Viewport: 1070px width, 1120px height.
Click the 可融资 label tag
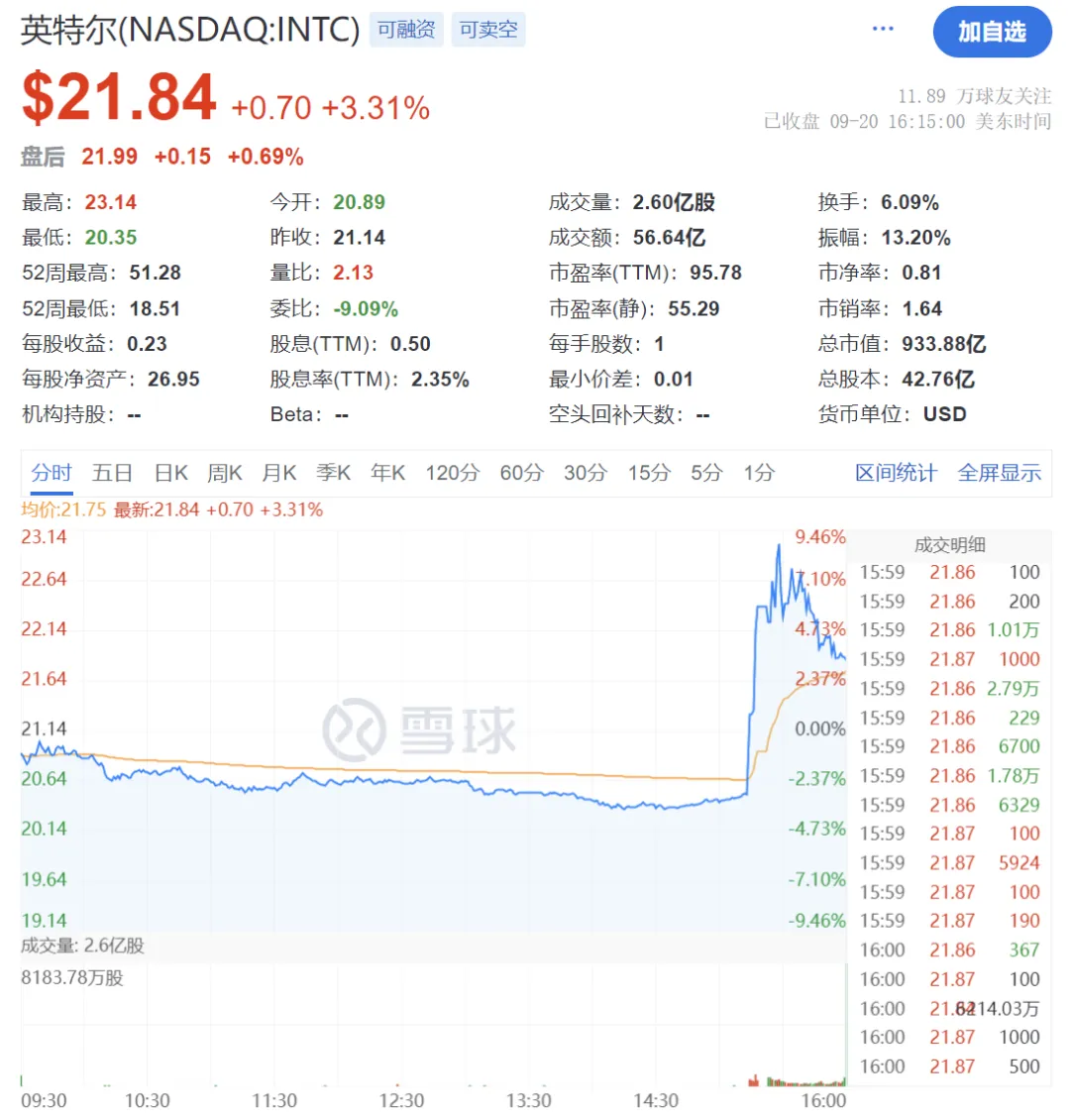[405, 30]
